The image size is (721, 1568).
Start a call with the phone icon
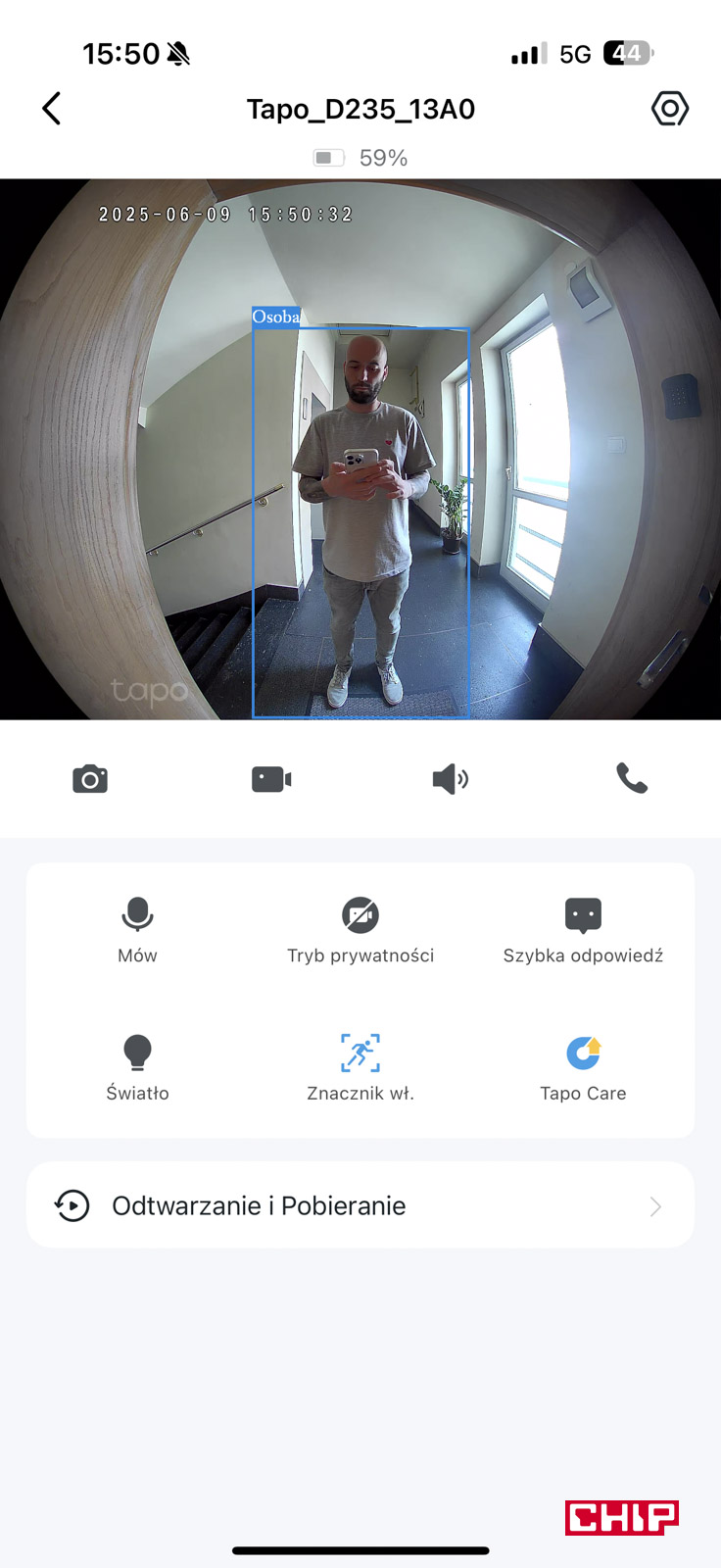pos(632,778)
